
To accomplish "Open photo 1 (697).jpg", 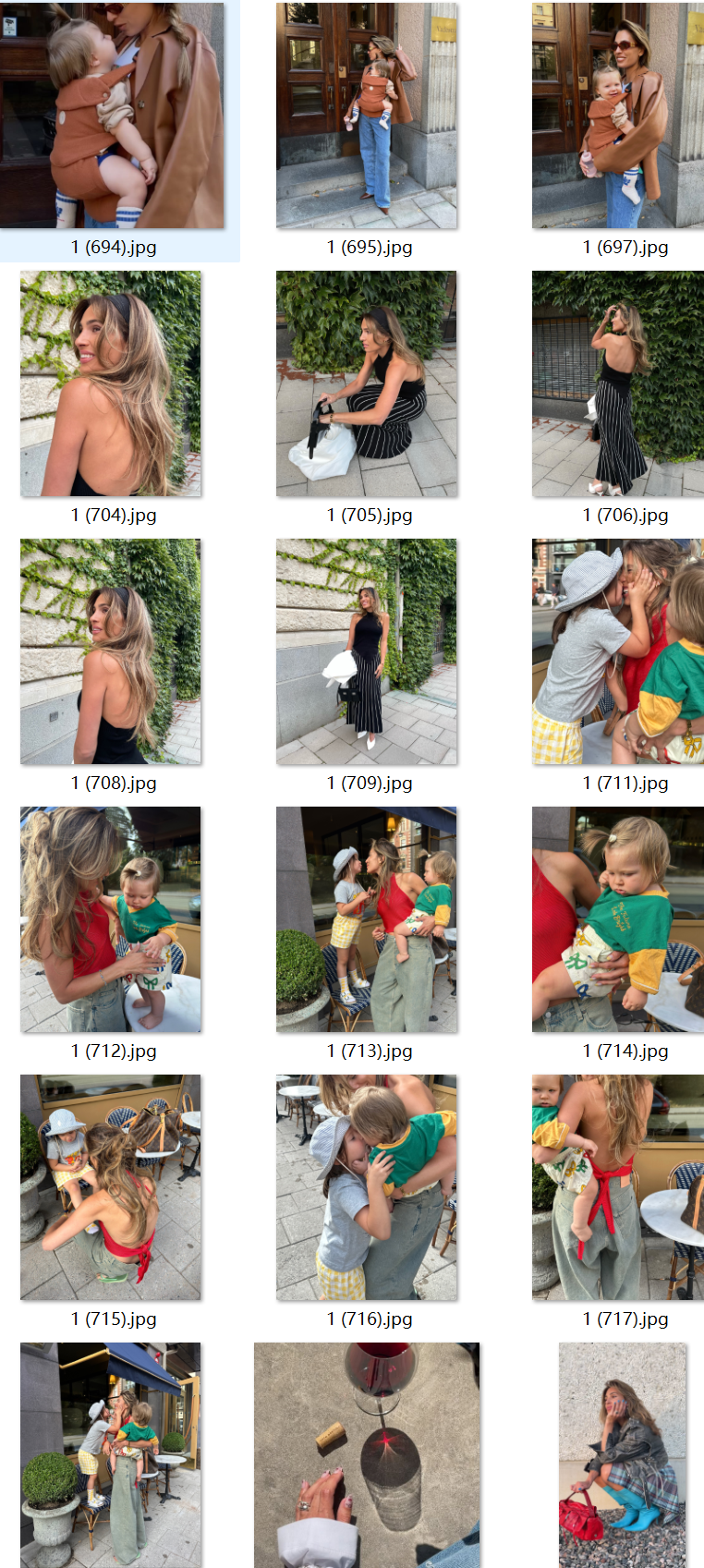I will point(618,115).
